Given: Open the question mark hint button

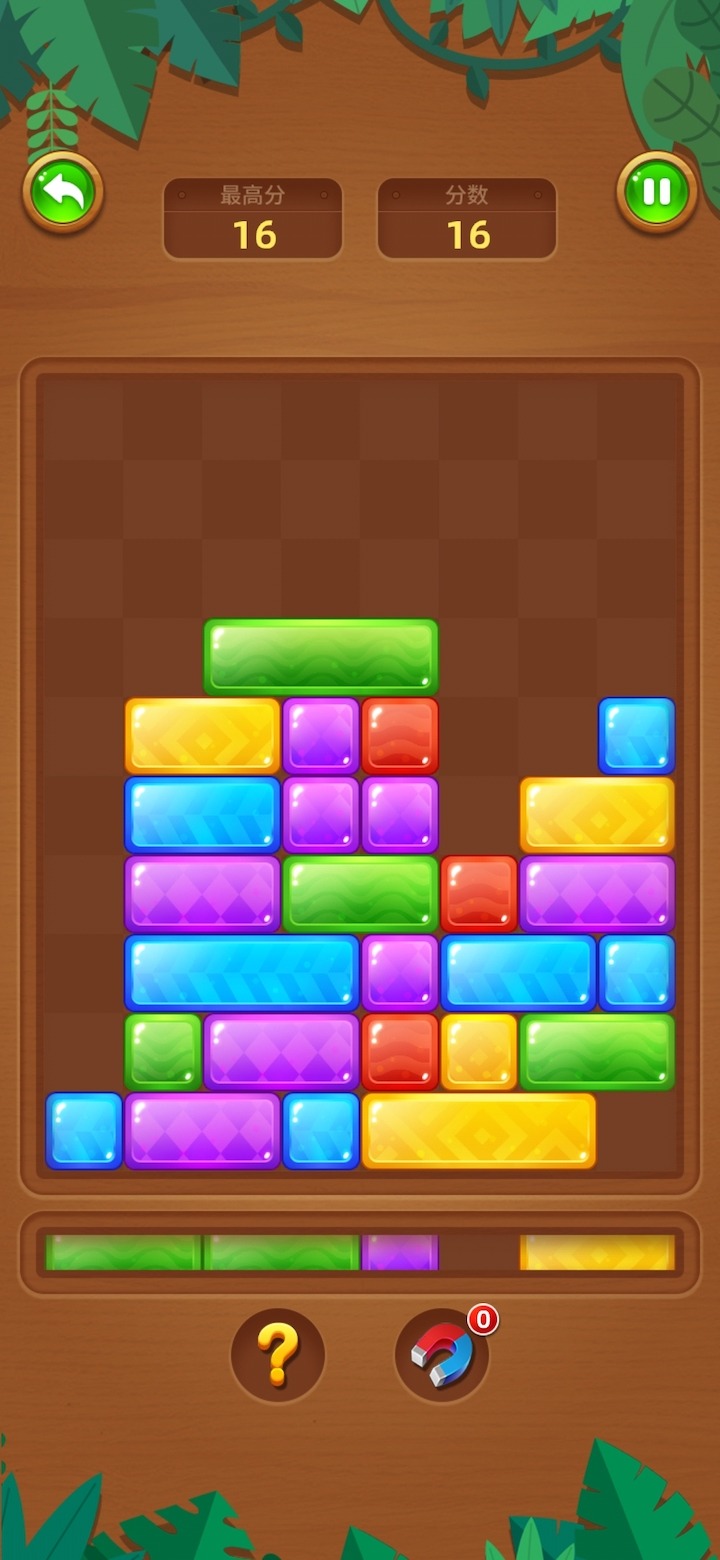Looking at the screenshot, I should 278,1355.
